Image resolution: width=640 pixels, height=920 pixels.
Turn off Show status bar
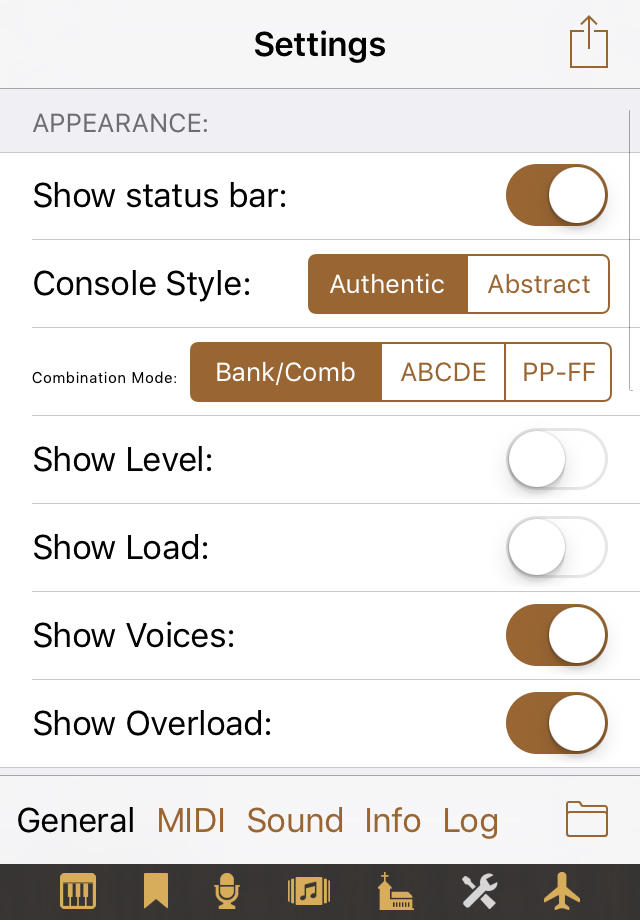tap(557, 196)
